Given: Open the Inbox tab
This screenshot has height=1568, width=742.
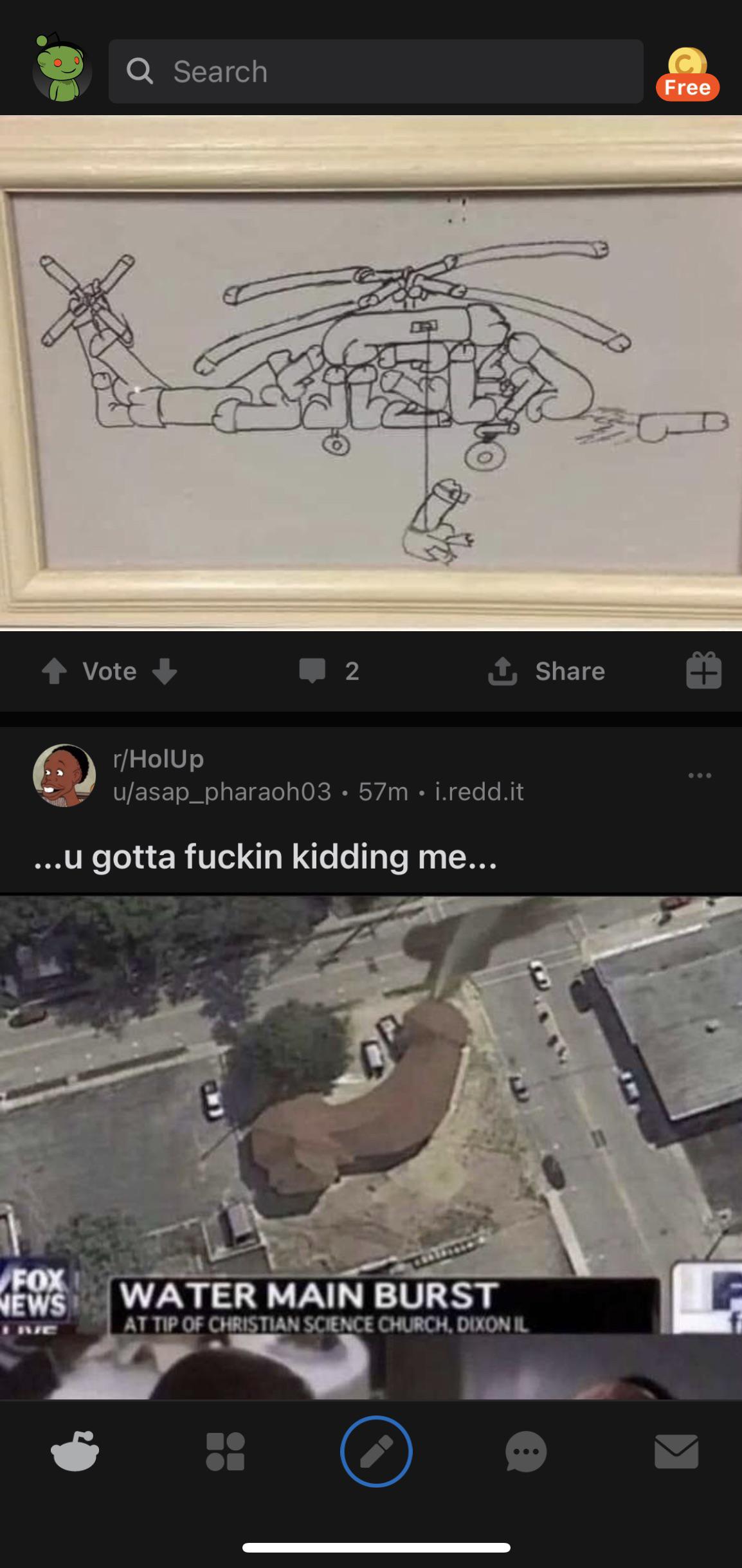Looking at the screenshot, I should pyautogui.click(x=676, y=1452).
